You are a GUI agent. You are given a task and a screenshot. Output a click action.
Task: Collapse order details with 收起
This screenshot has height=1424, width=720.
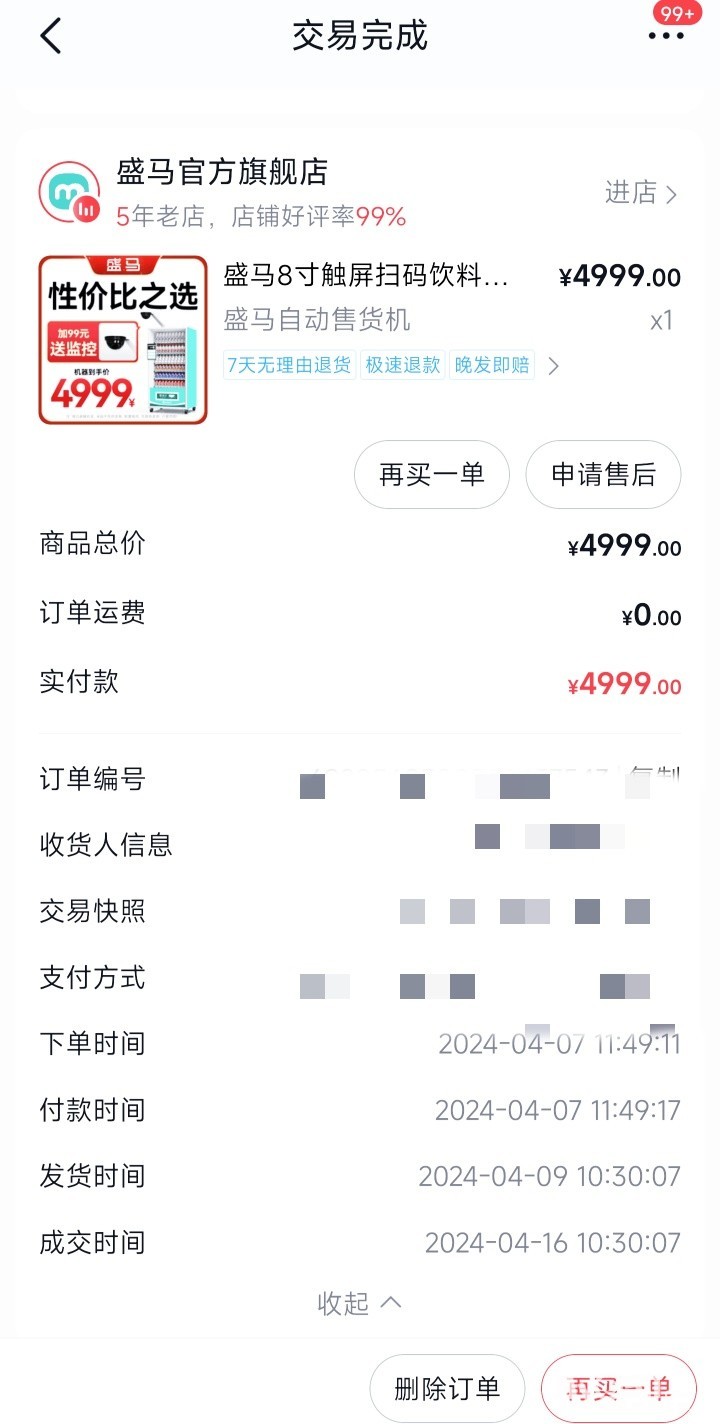pos(359,1303)
